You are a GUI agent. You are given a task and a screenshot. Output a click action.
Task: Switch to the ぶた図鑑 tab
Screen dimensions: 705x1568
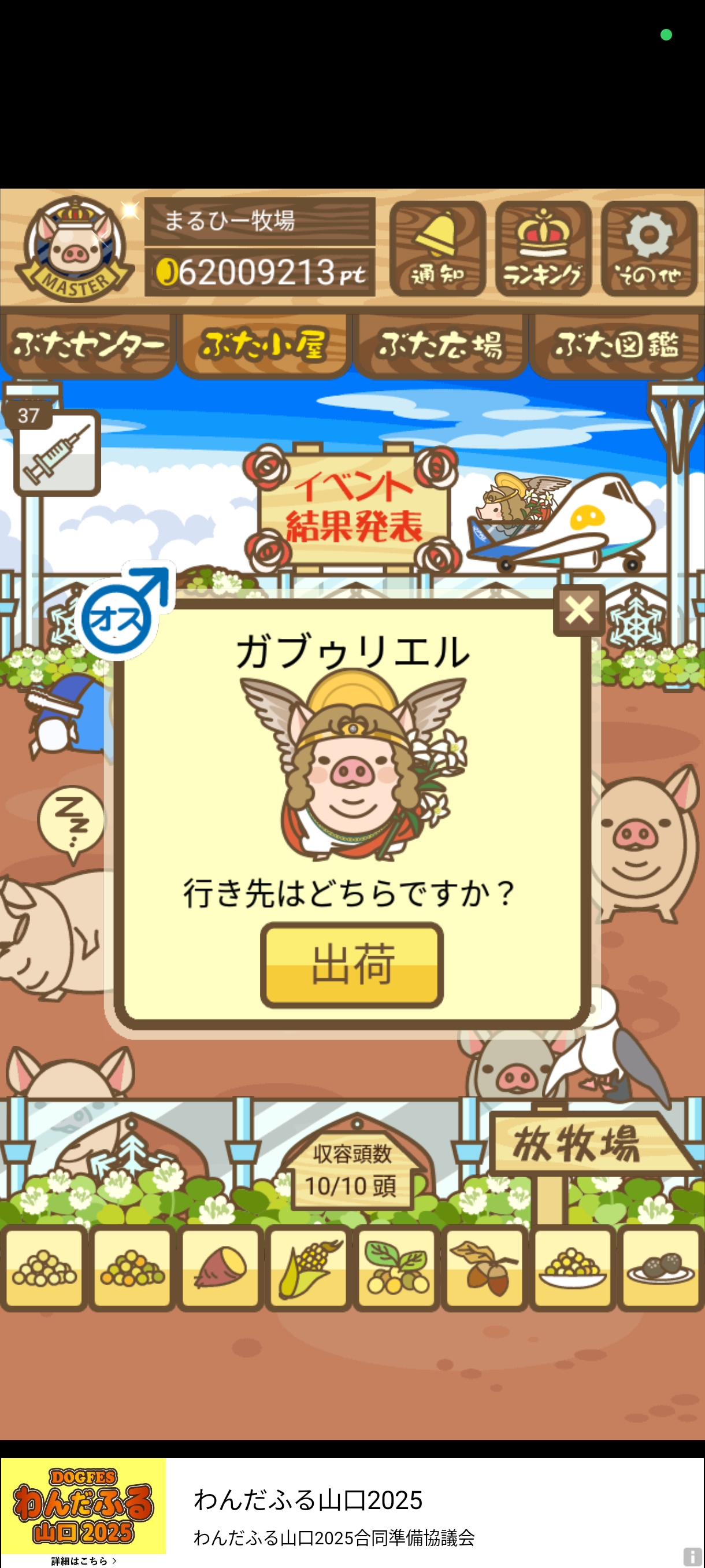[616, 345]
